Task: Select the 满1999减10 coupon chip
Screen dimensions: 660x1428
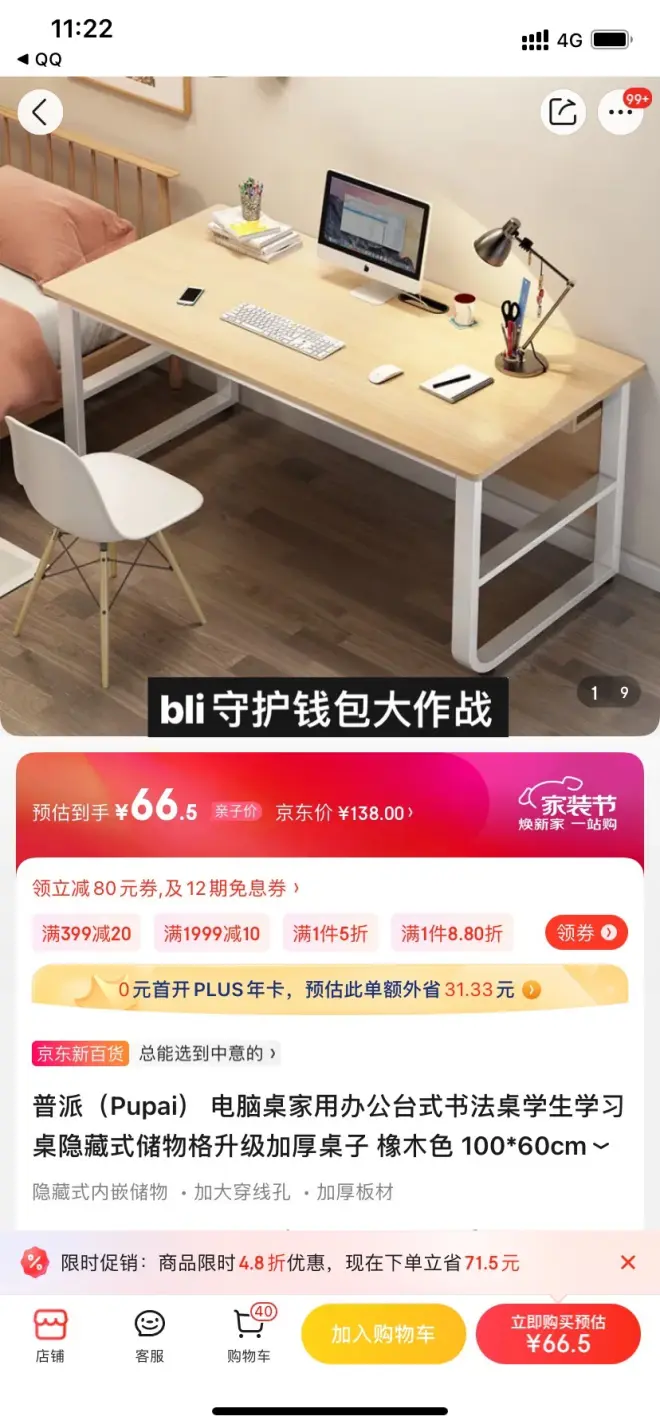Action: [x=212, y=934]
